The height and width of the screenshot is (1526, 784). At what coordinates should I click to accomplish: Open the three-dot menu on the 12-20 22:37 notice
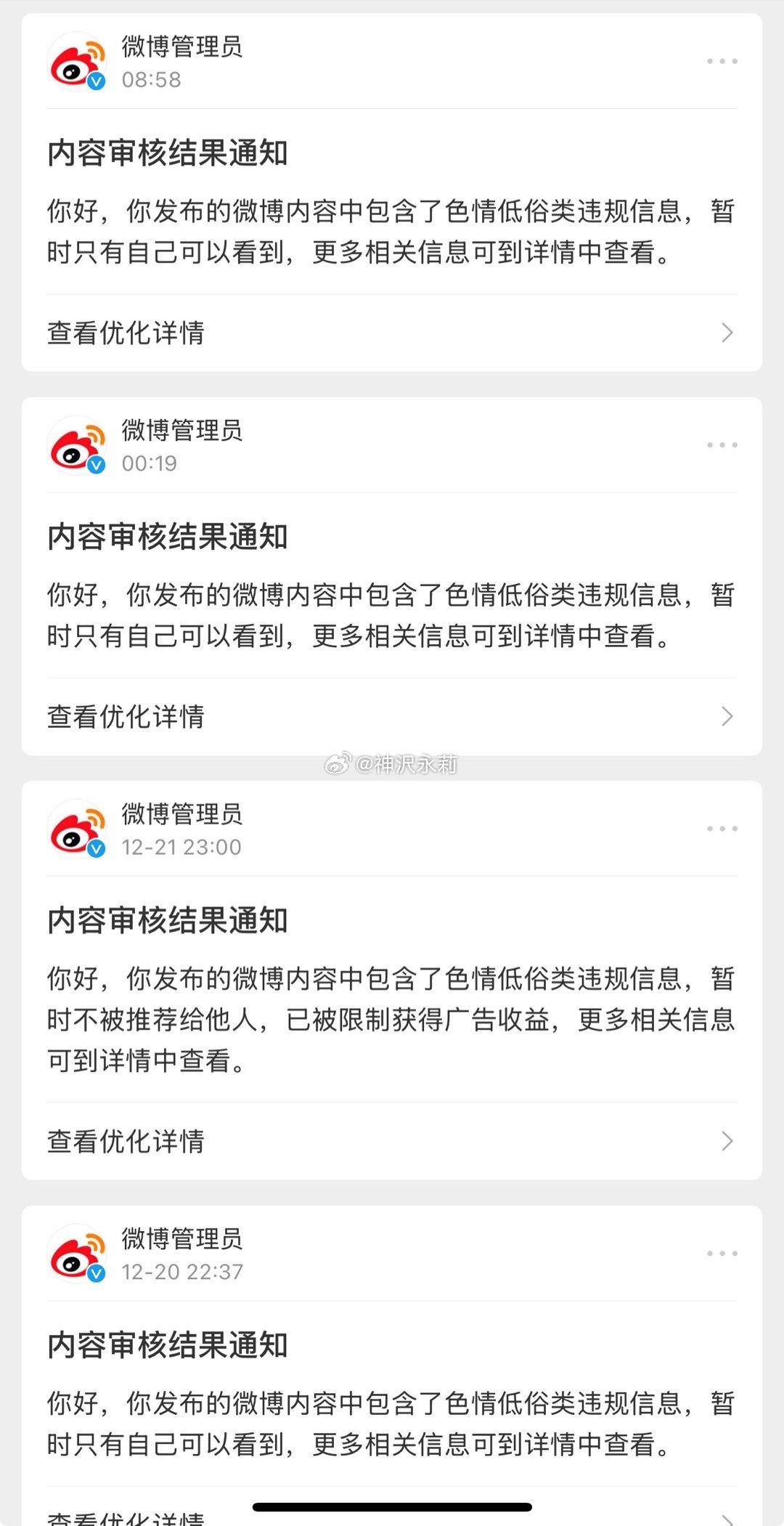(722, 1253)
